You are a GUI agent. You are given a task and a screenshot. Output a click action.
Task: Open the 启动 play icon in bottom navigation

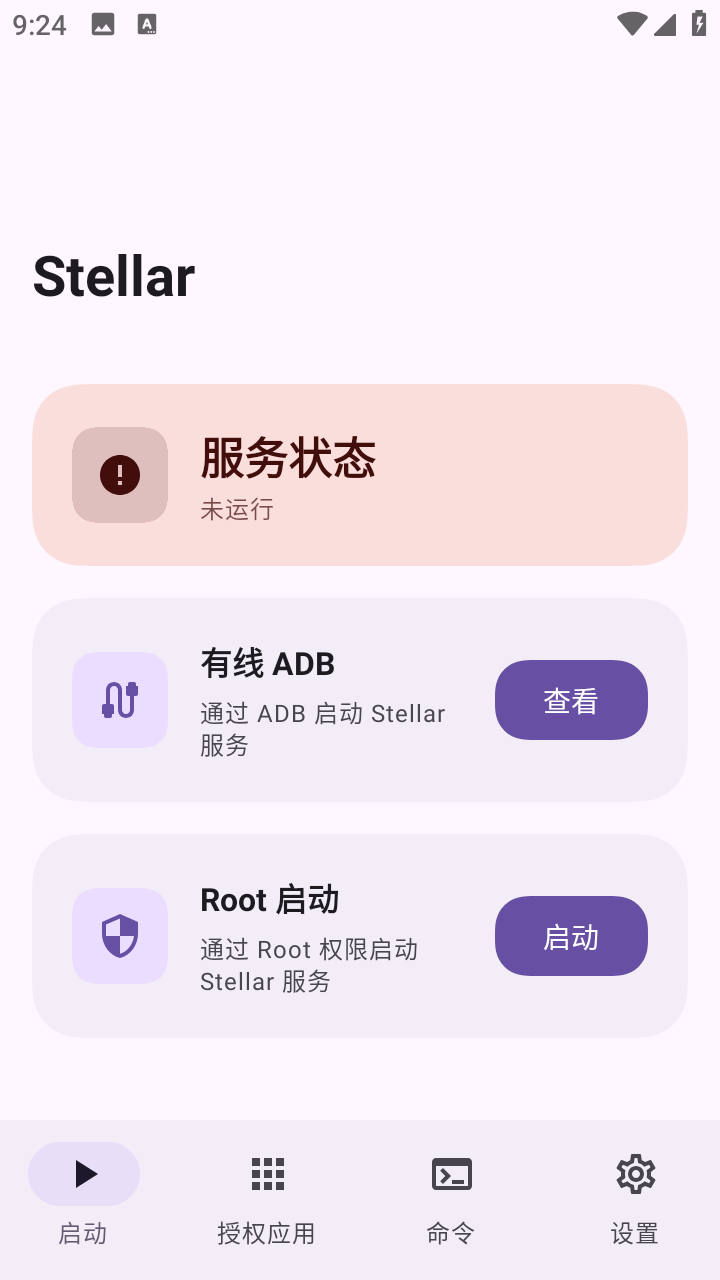(x=84, y=1174)
